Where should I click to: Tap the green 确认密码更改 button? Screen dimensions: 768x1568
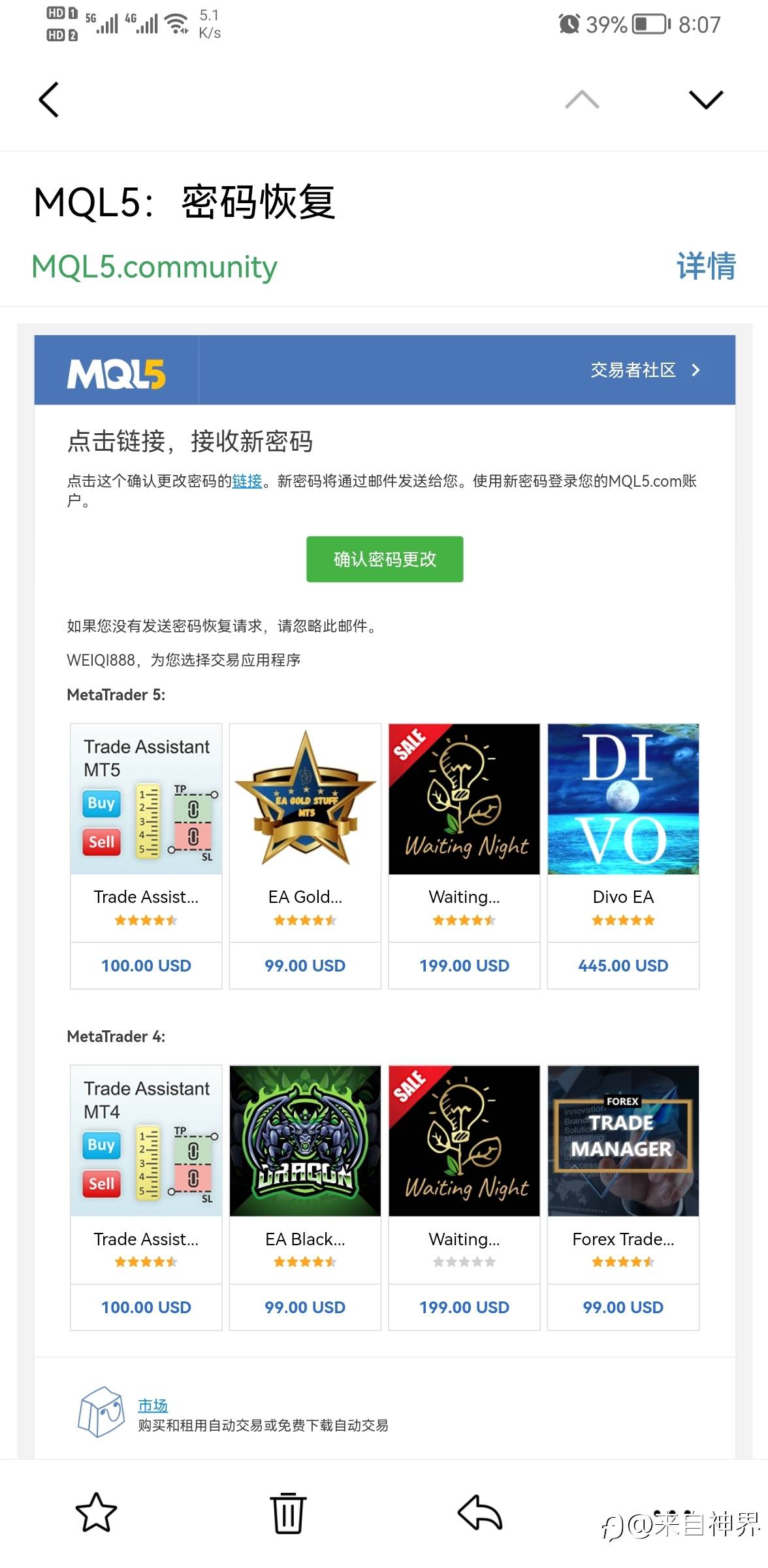pos(385,559)
